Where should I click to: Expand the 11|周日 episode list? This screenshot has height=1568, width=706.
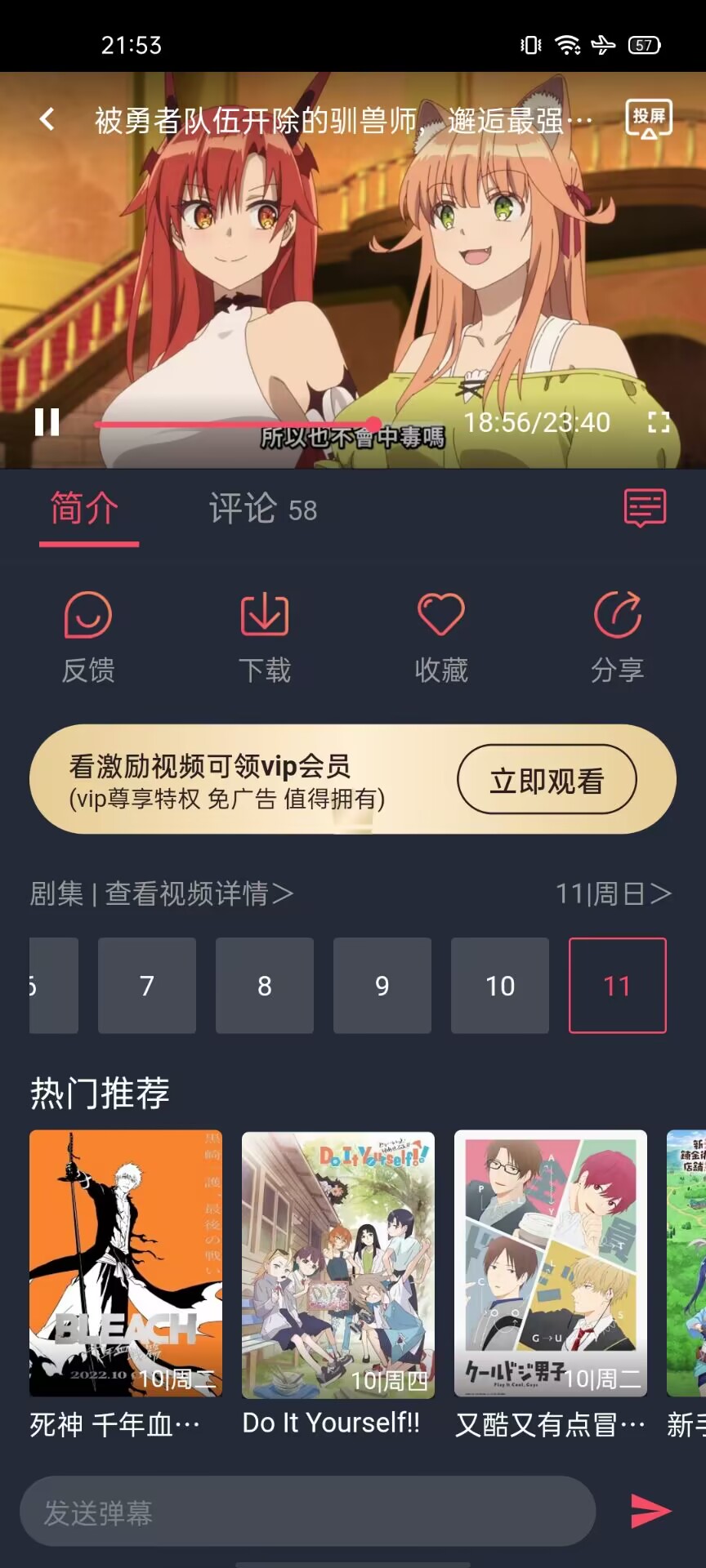(x=613, y=893)
